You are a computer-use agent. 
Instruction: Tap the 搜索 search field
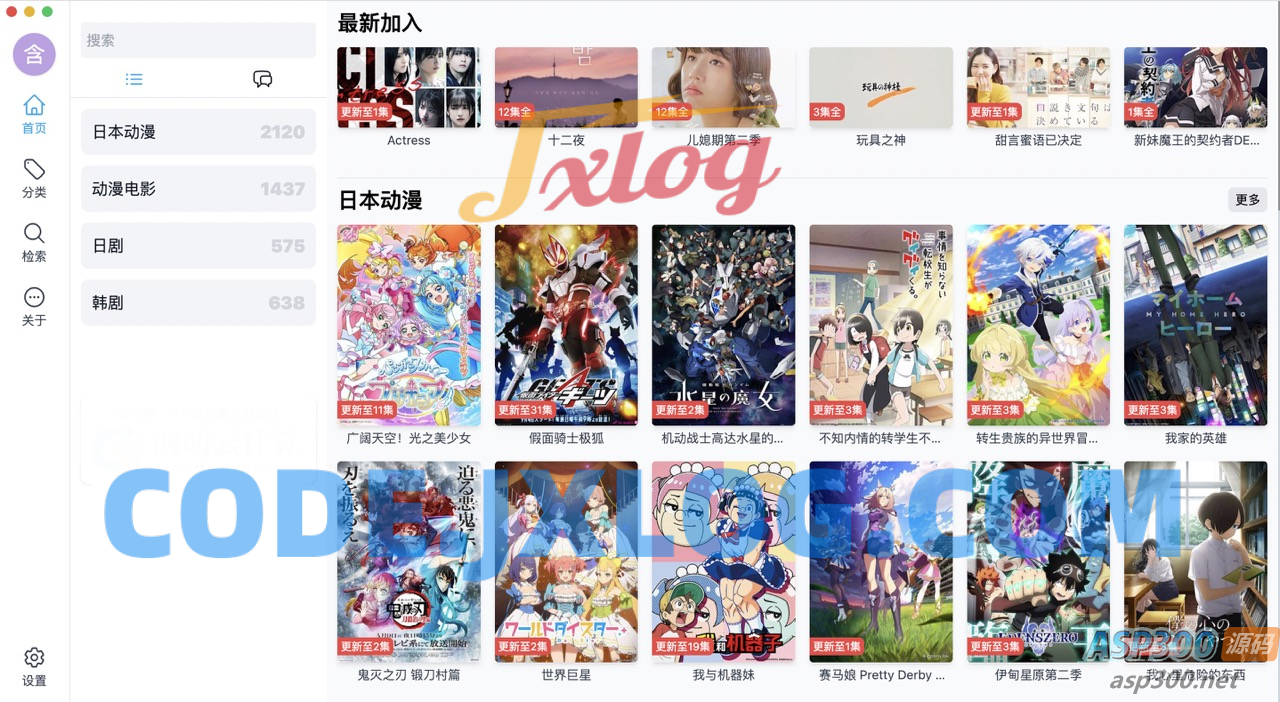pos(198,41)
